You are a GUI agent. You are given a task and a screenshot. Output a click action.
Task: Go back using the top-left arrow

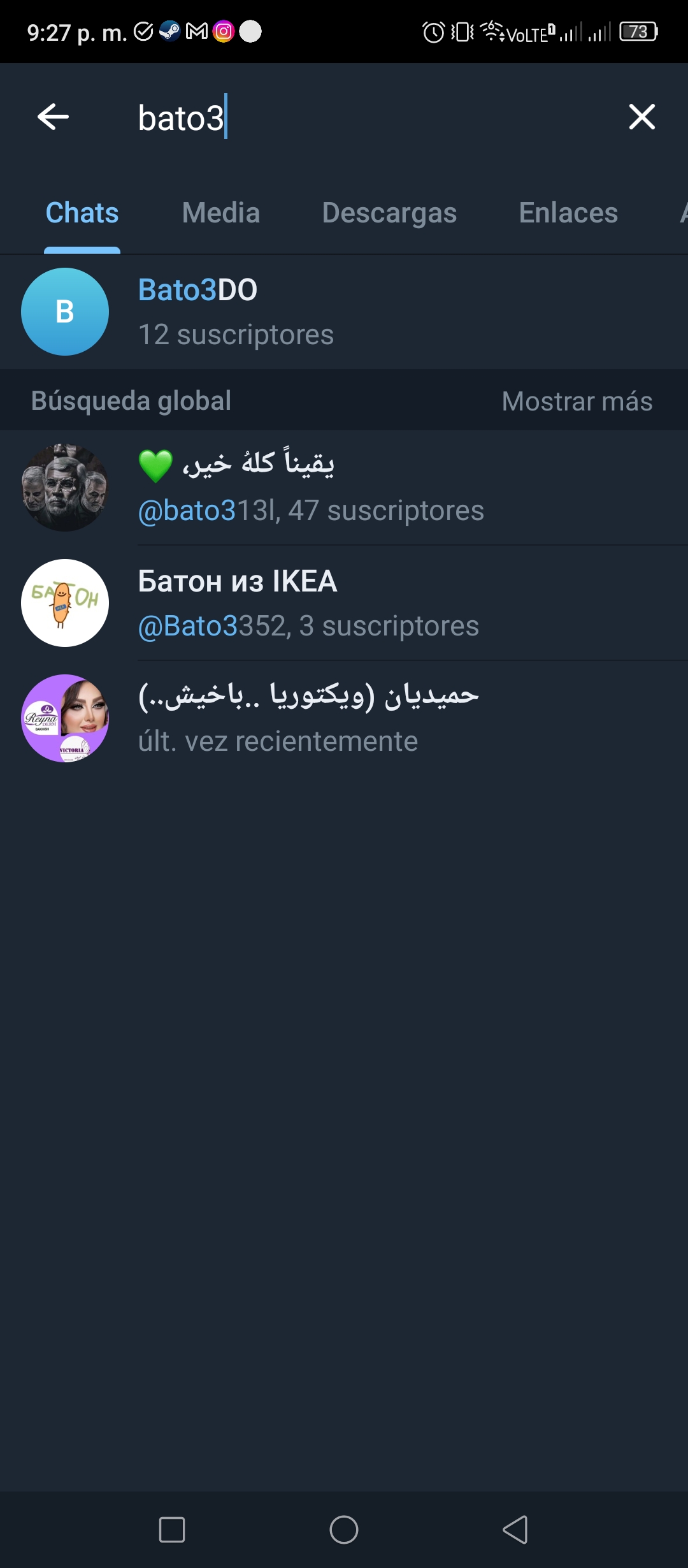tap(53, 117)
